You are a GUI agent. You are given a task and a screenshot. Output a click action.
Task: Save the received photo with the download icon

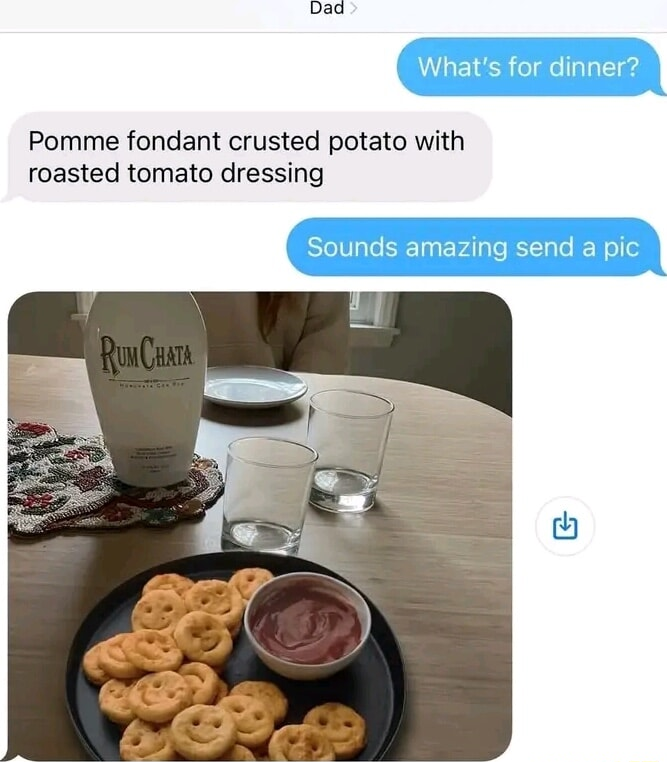(x=565, y=525)
